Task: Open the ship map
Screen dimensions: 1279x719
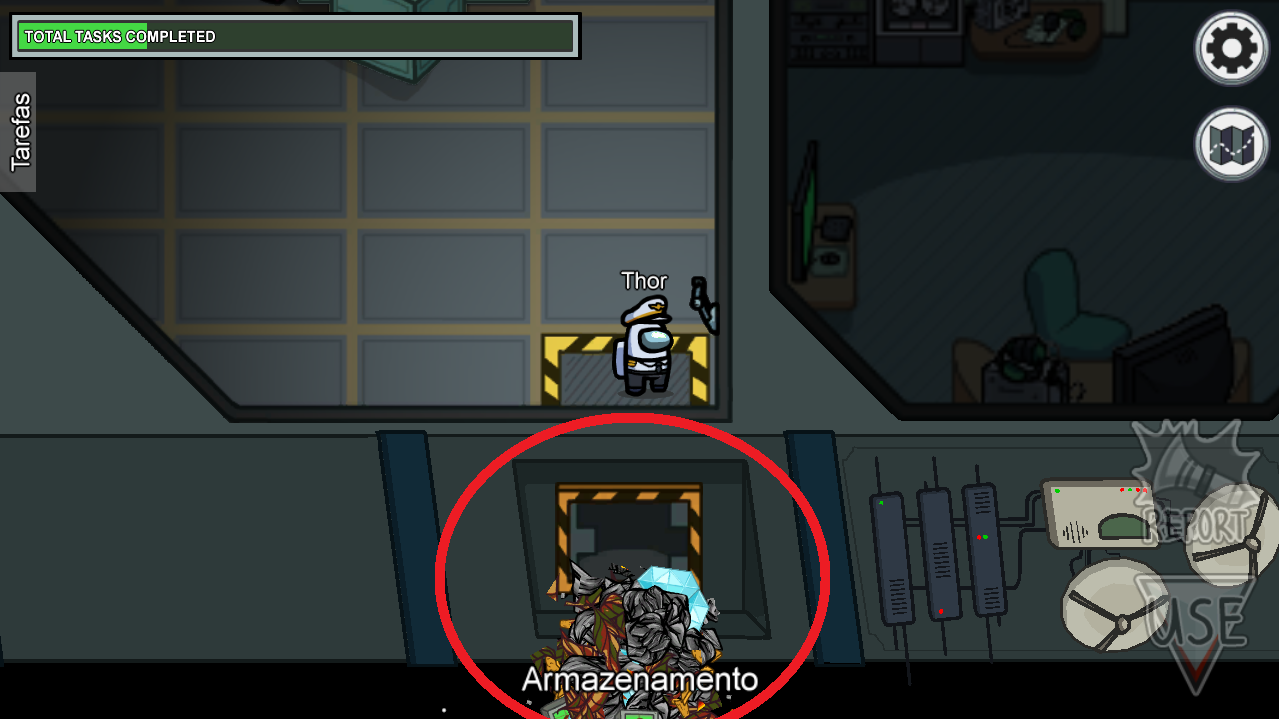Action: coord(1231,144)
